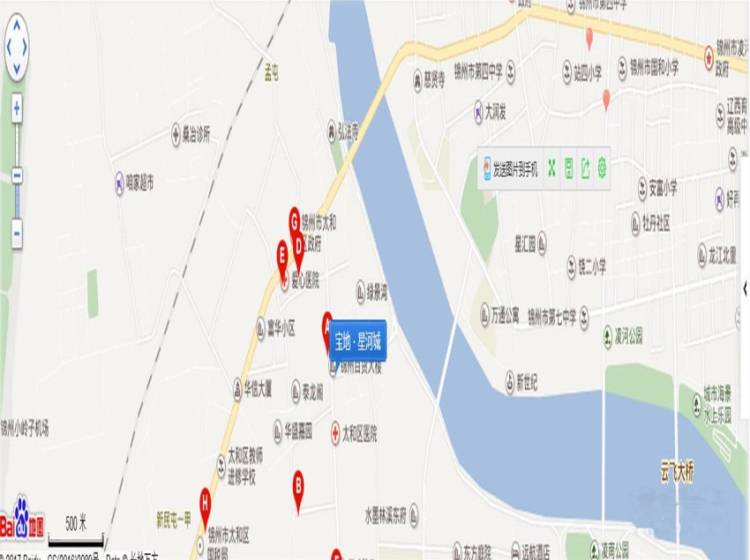Open the green settings gear icon
Viewport: 750px width, 560px height.
click(602, 169)
